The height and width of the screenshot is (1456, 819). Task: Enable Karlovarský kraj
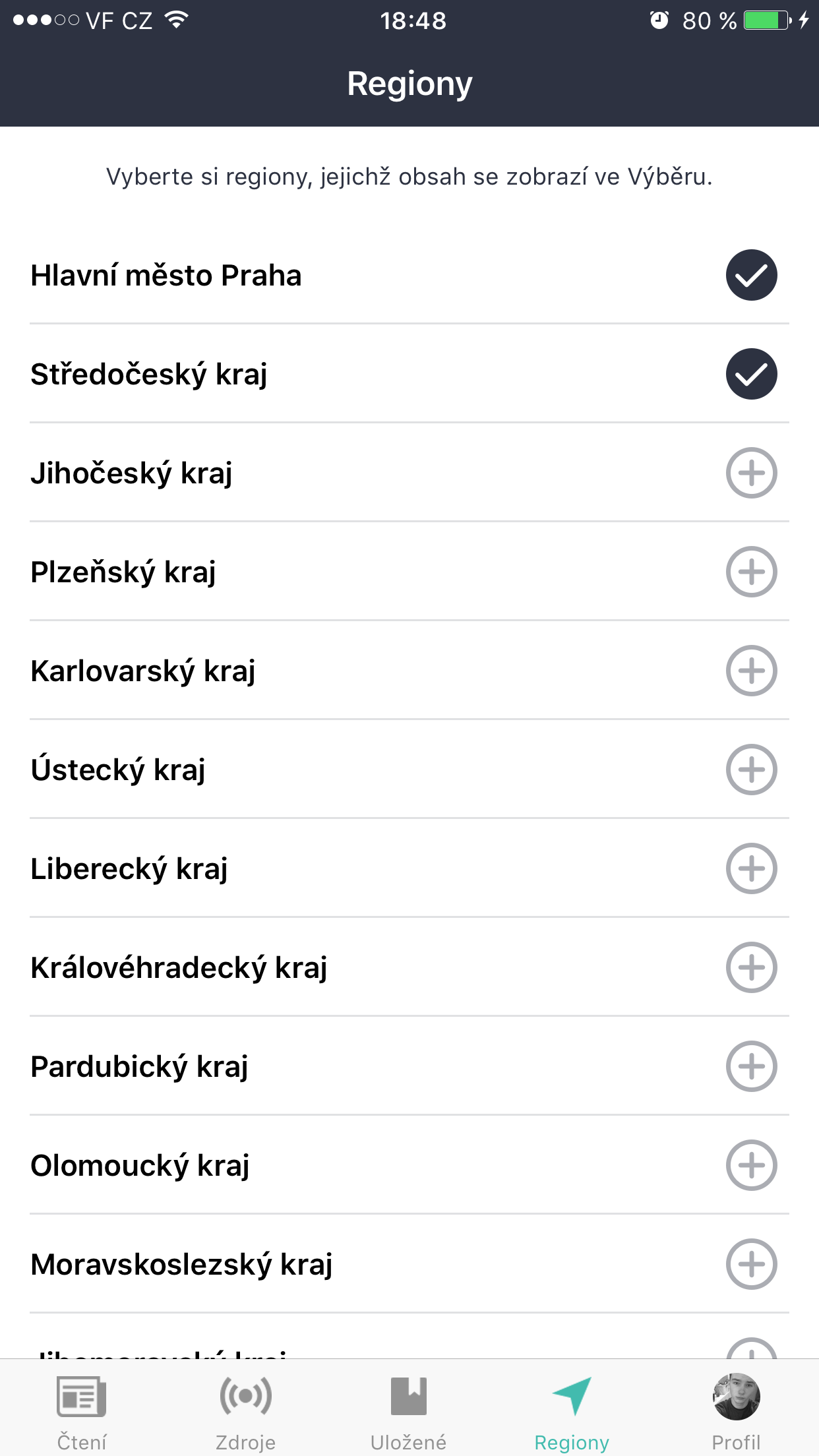tap(751, 671)
